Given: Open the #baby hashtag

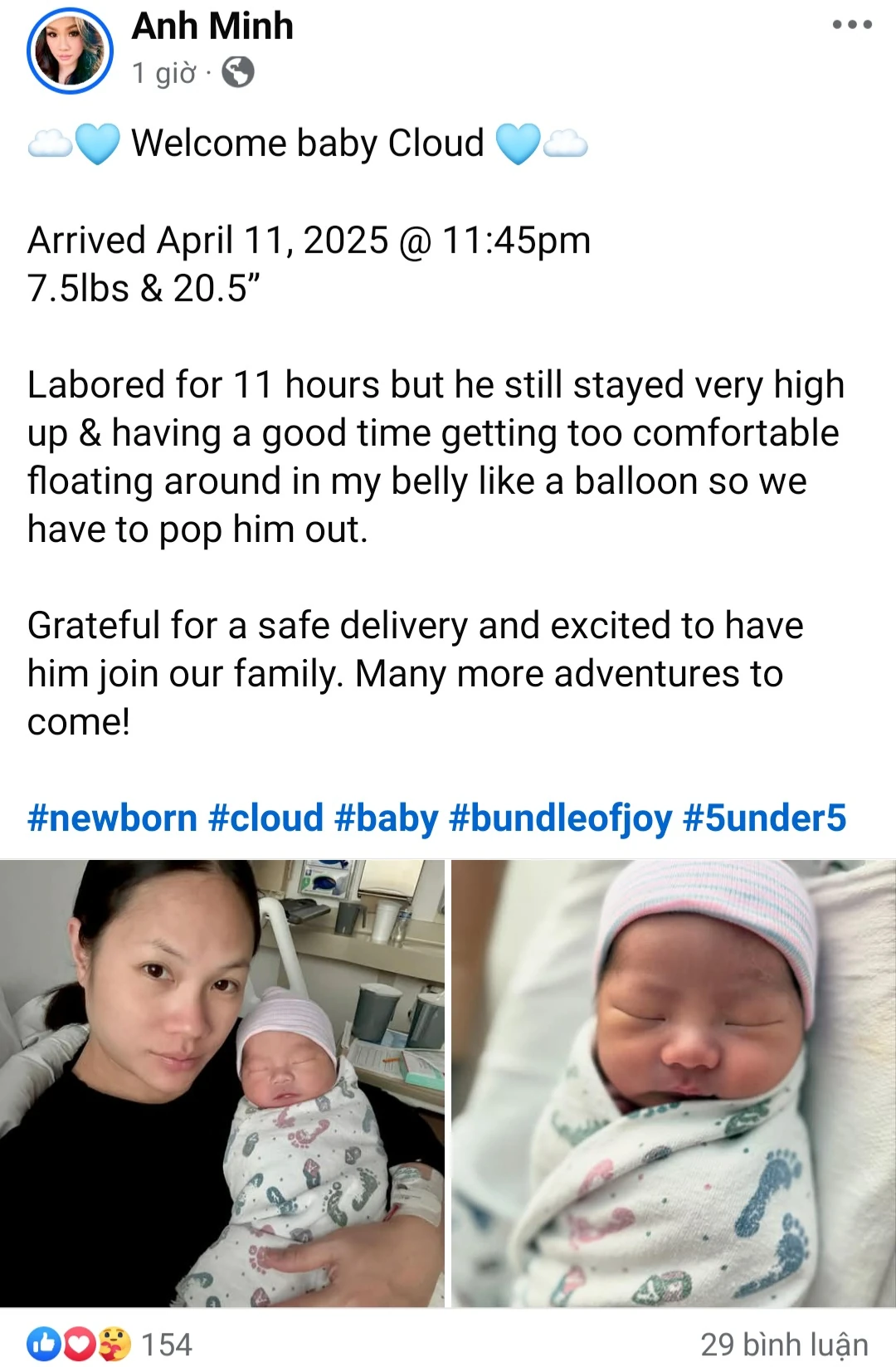Looking at the screenshot, I should pos(386,818).
